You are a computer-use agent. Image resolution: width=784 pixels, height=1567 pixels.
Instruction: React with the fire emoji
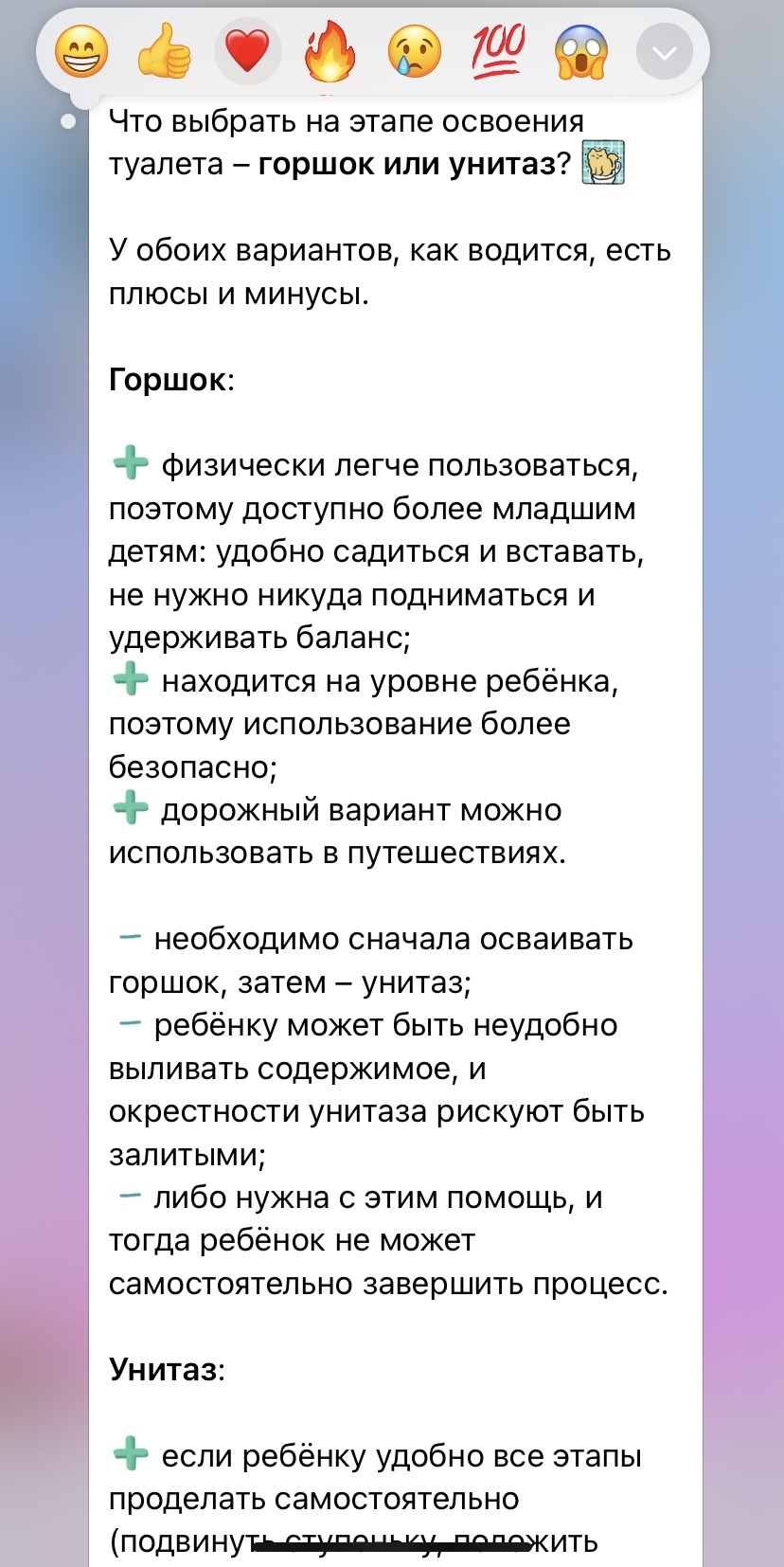[330, 51]
